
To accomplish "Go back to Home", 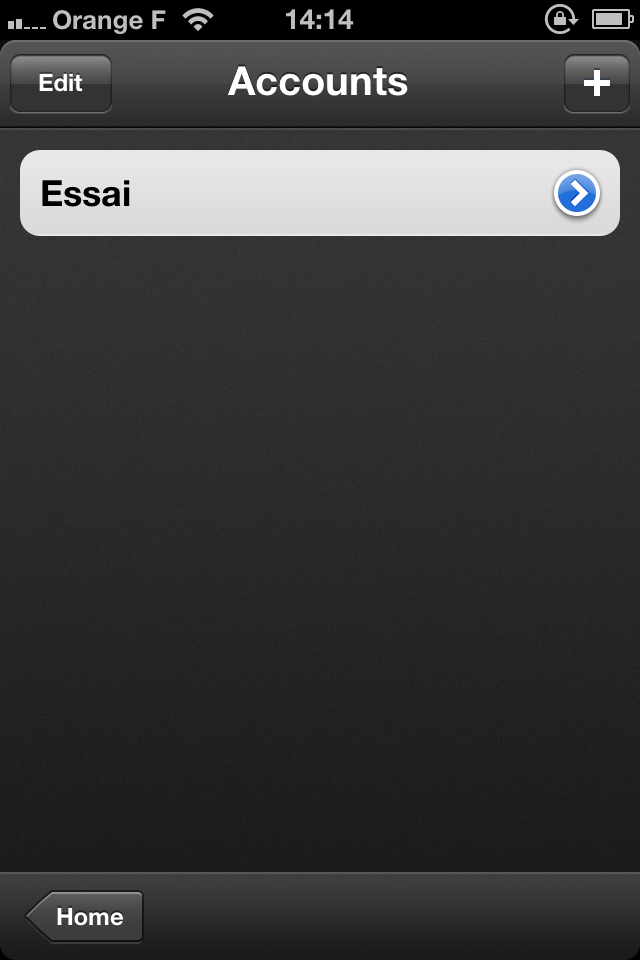I will point(86,917).
